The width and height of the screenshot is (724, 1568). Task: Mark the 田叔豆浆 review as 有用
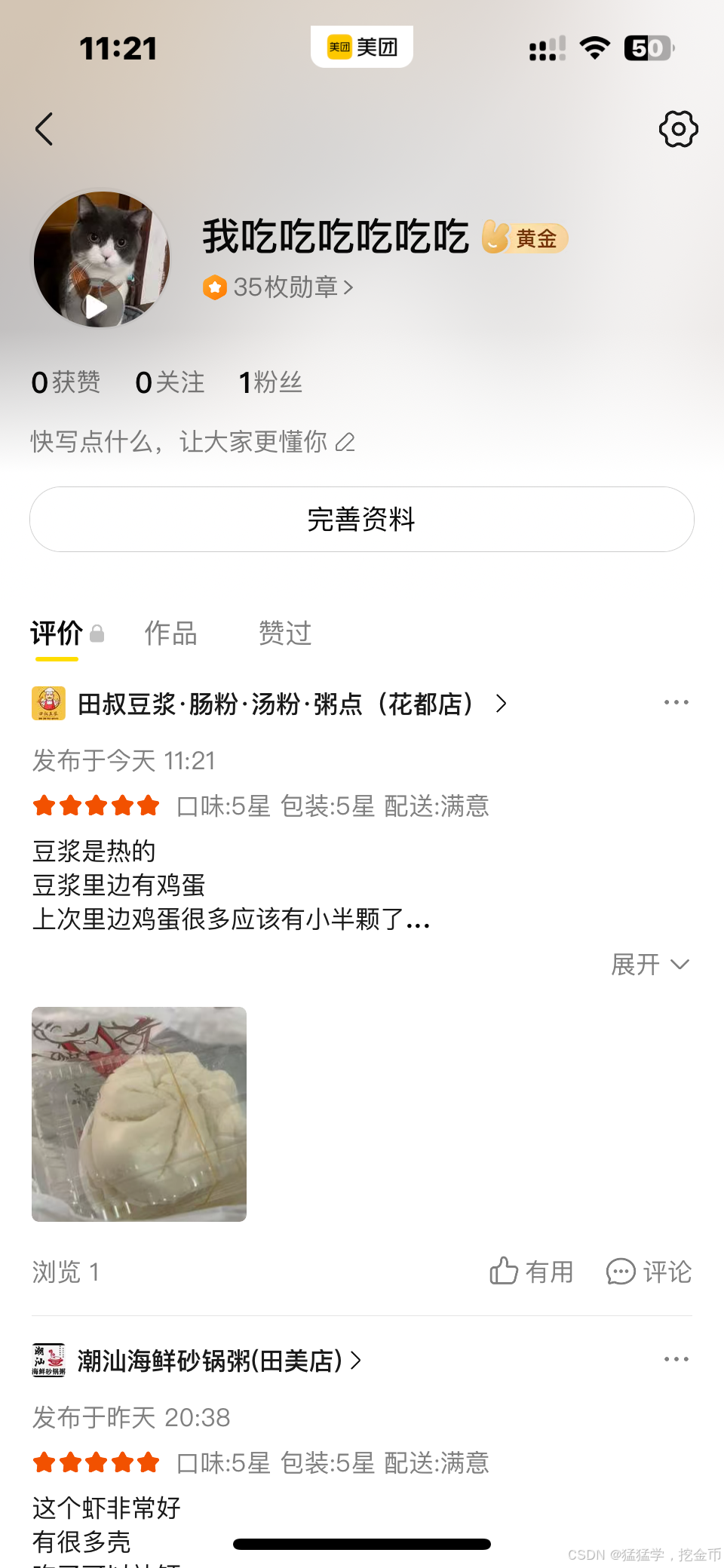[531, 1272]
